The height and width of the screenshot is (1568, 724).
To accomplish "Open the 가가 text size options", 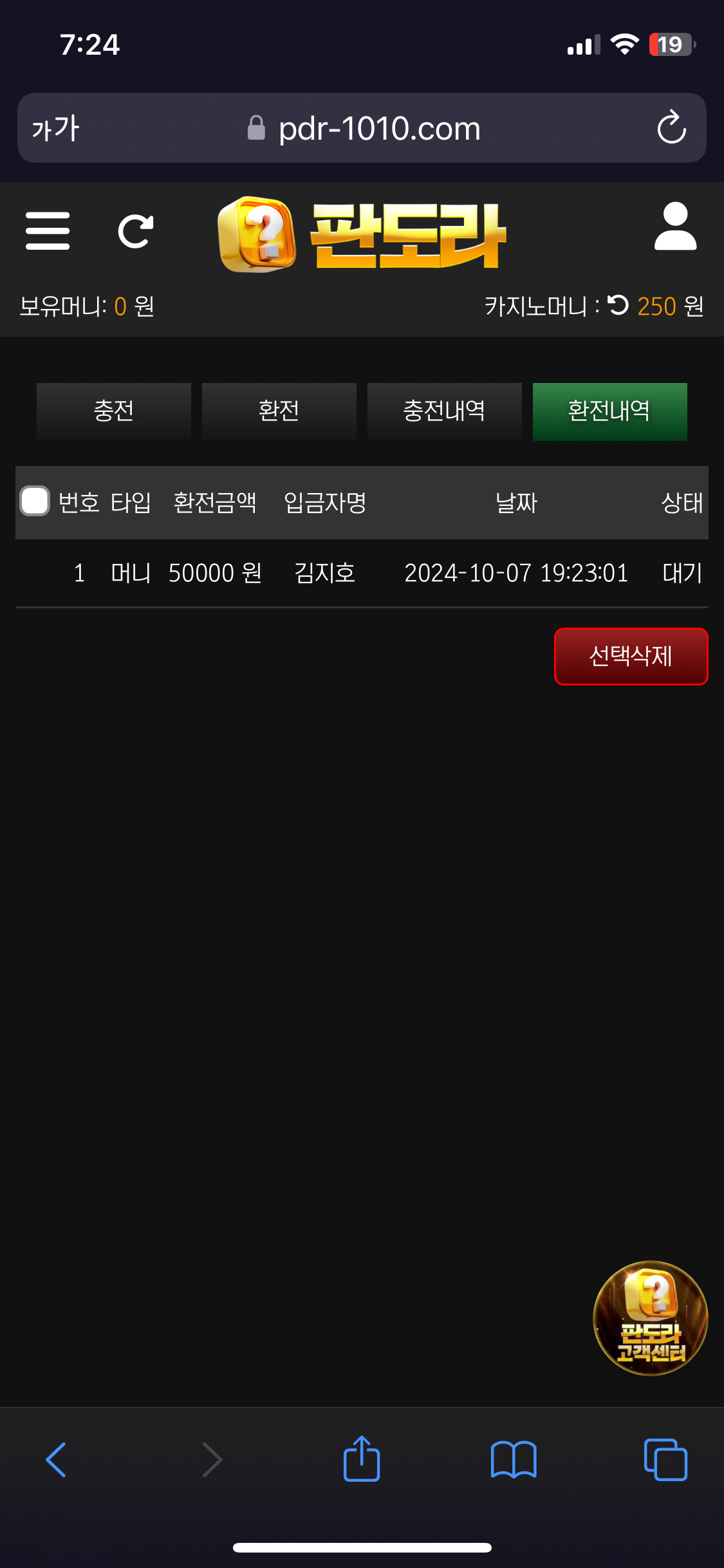I will pyautogui.click(x=56, y=128).
